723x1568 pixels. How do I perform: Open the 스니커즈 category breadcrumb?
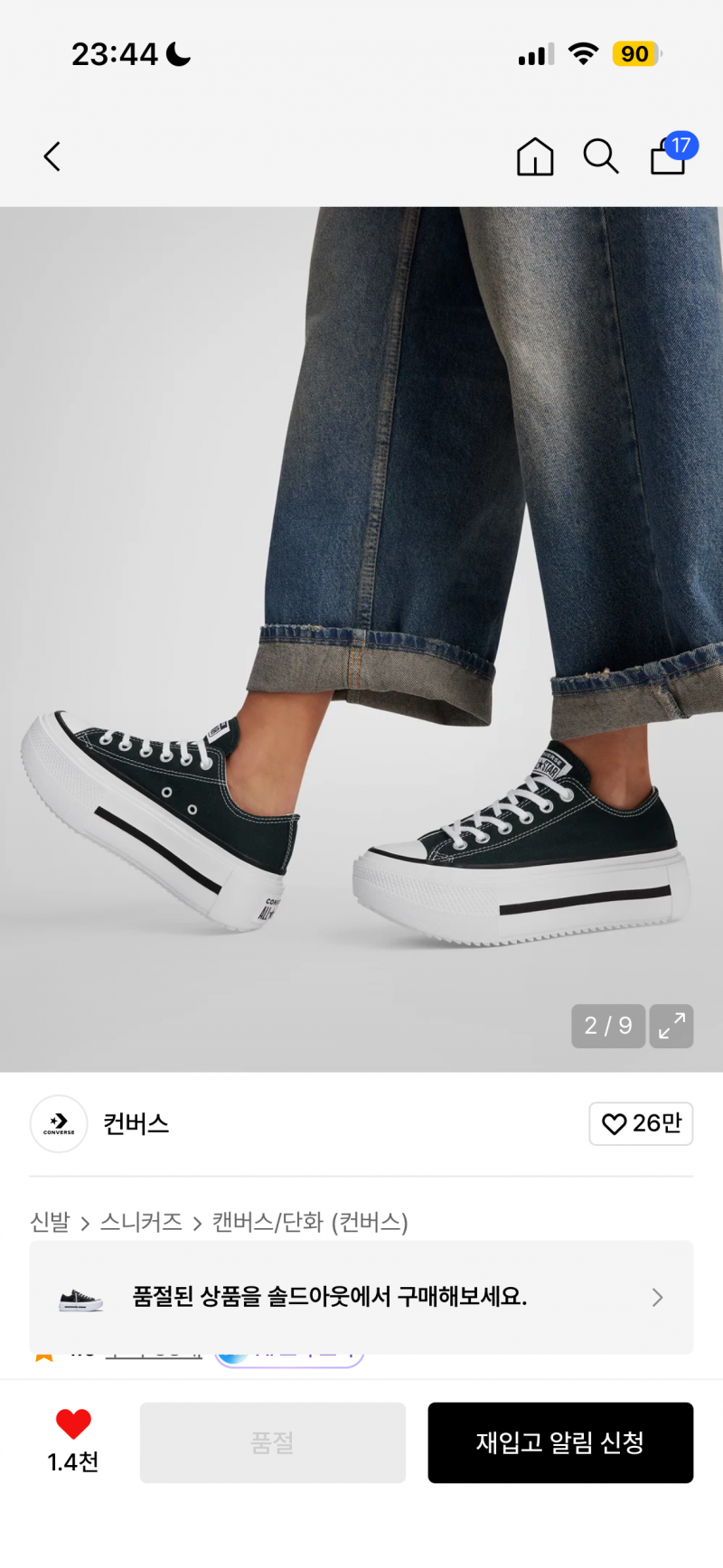pos(141,1222)
